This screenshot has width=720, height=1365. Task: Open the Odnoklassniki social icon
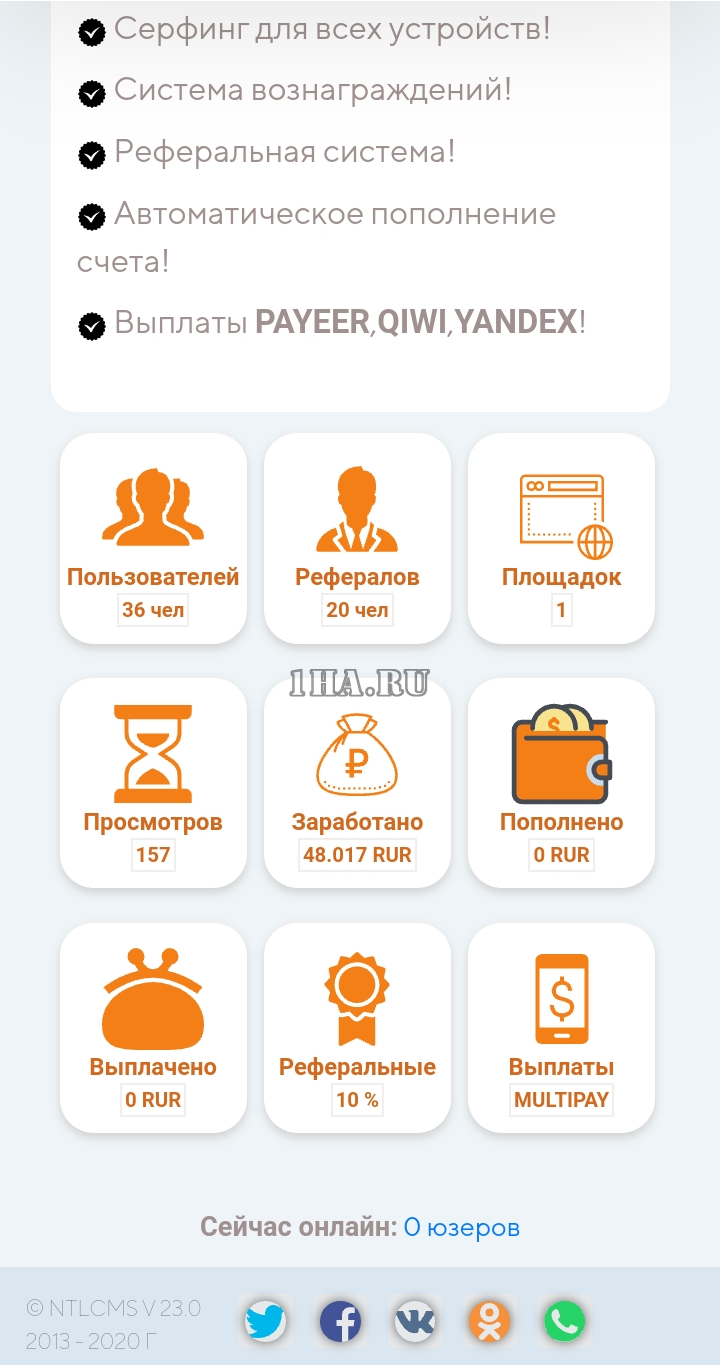[489, 1321]
